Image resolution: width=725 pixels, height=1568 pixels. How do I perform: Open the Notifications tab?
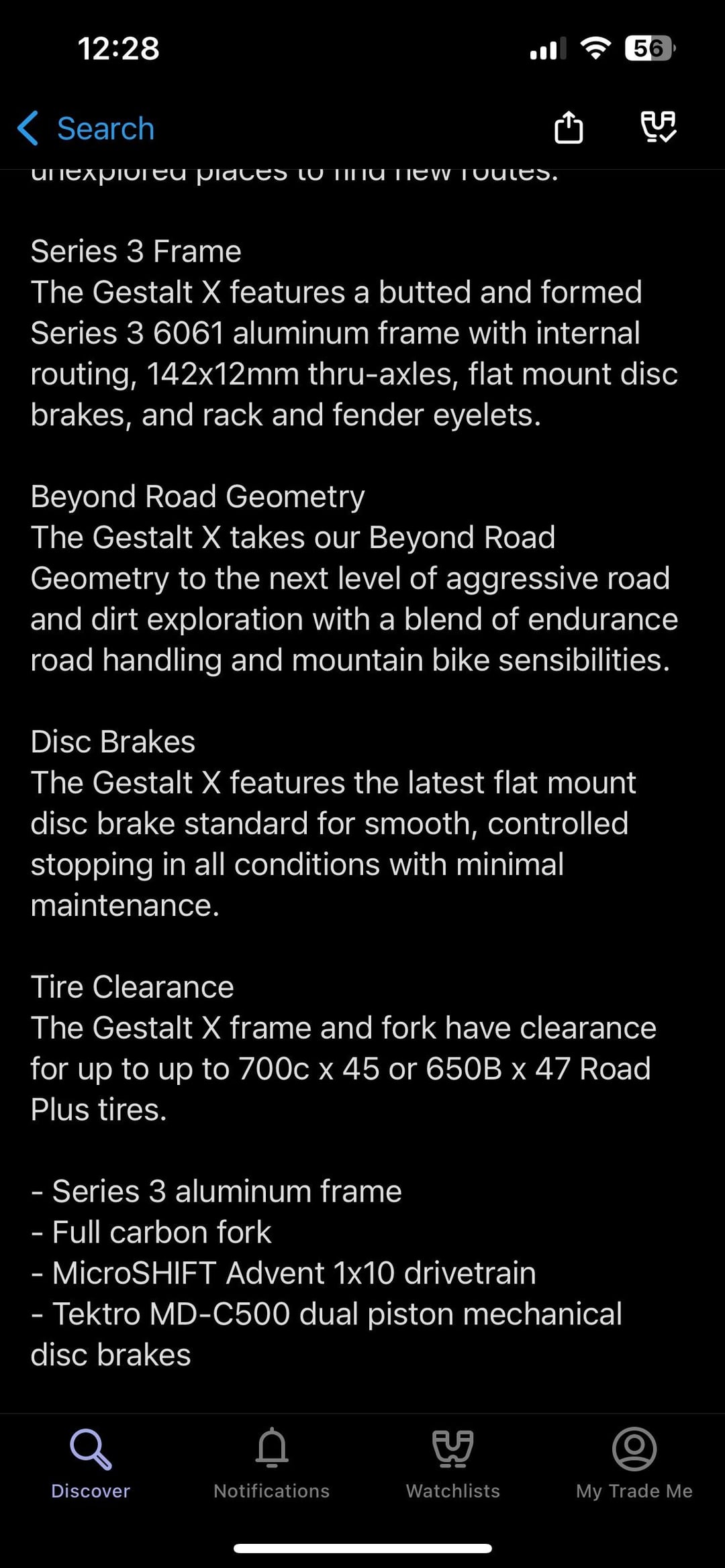point(272,1463)
